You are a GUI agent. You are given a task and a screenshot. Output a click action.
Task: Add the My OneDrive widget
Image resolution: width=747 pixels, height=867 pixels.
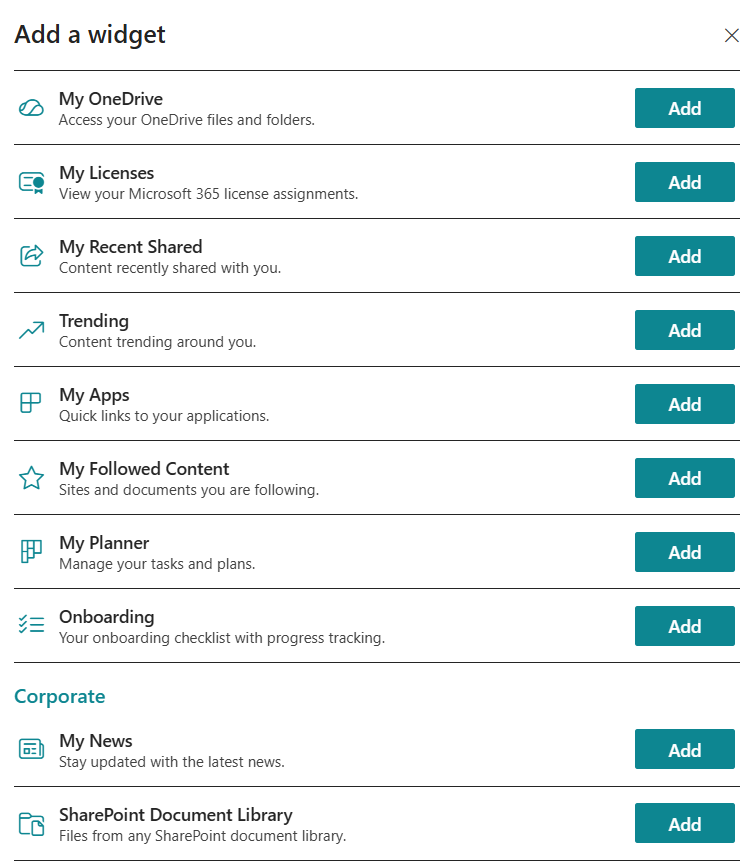pos(684,108)
